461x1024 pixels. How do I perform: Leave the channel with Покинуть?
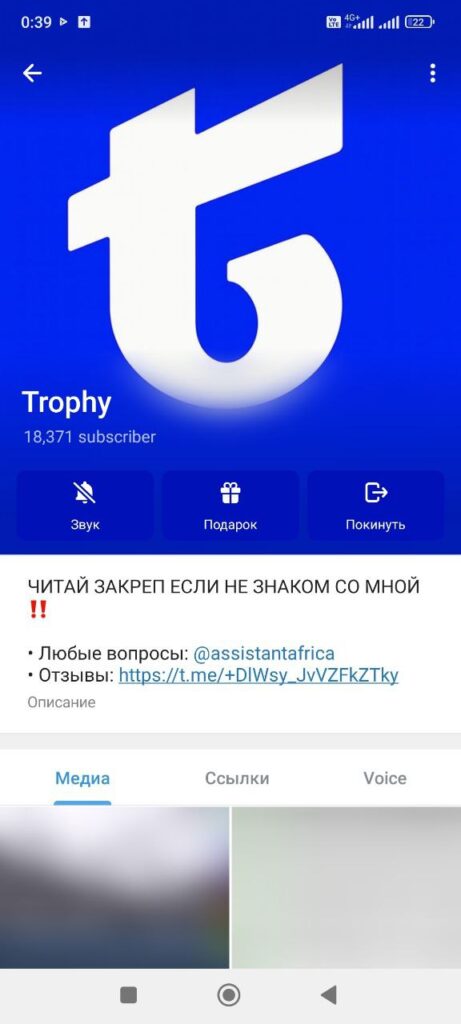pyautogui.click(x=375, y=505)
